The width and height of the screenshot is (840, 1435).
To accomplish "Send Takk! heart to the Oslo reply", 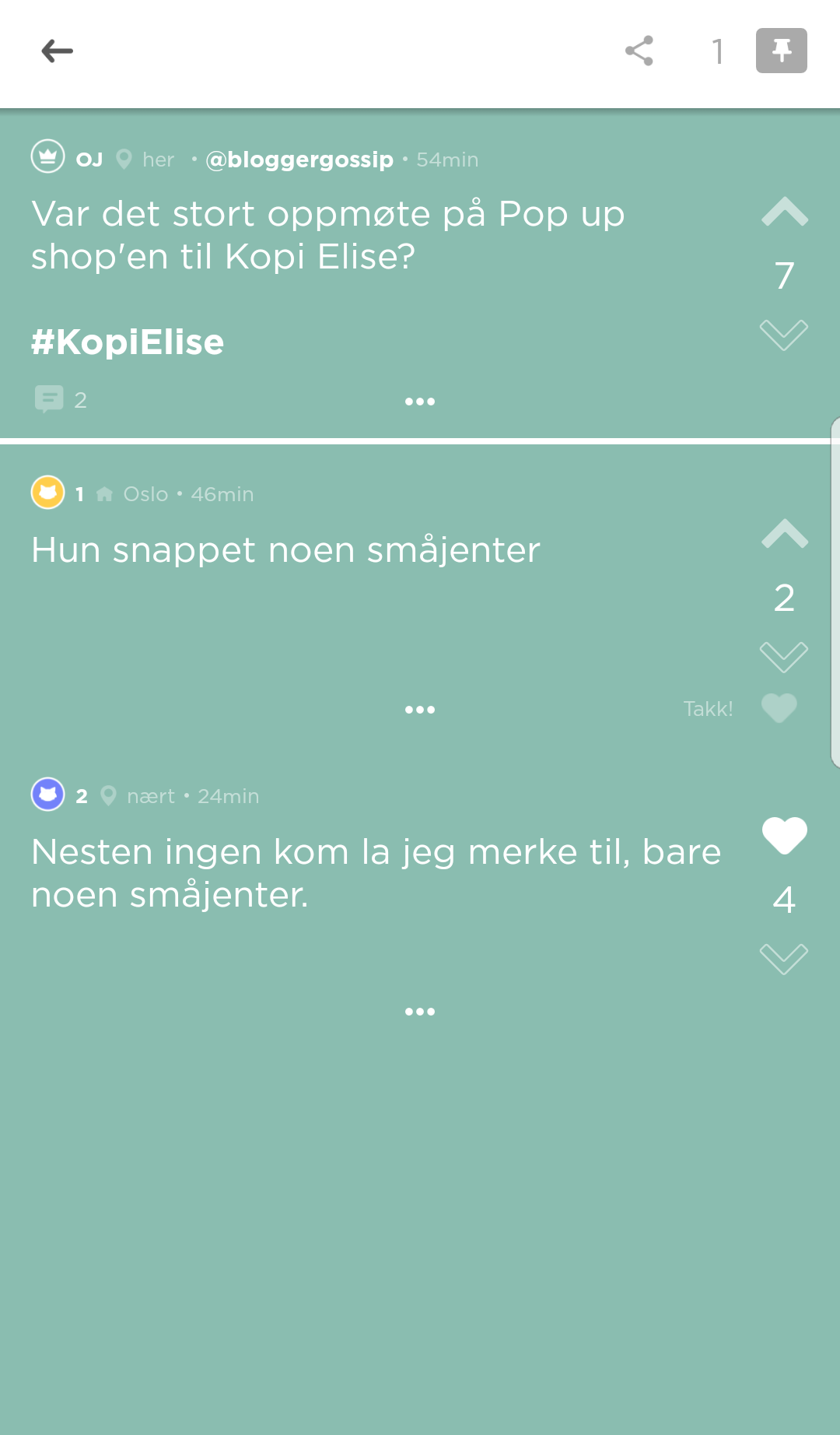I will 779,708.
